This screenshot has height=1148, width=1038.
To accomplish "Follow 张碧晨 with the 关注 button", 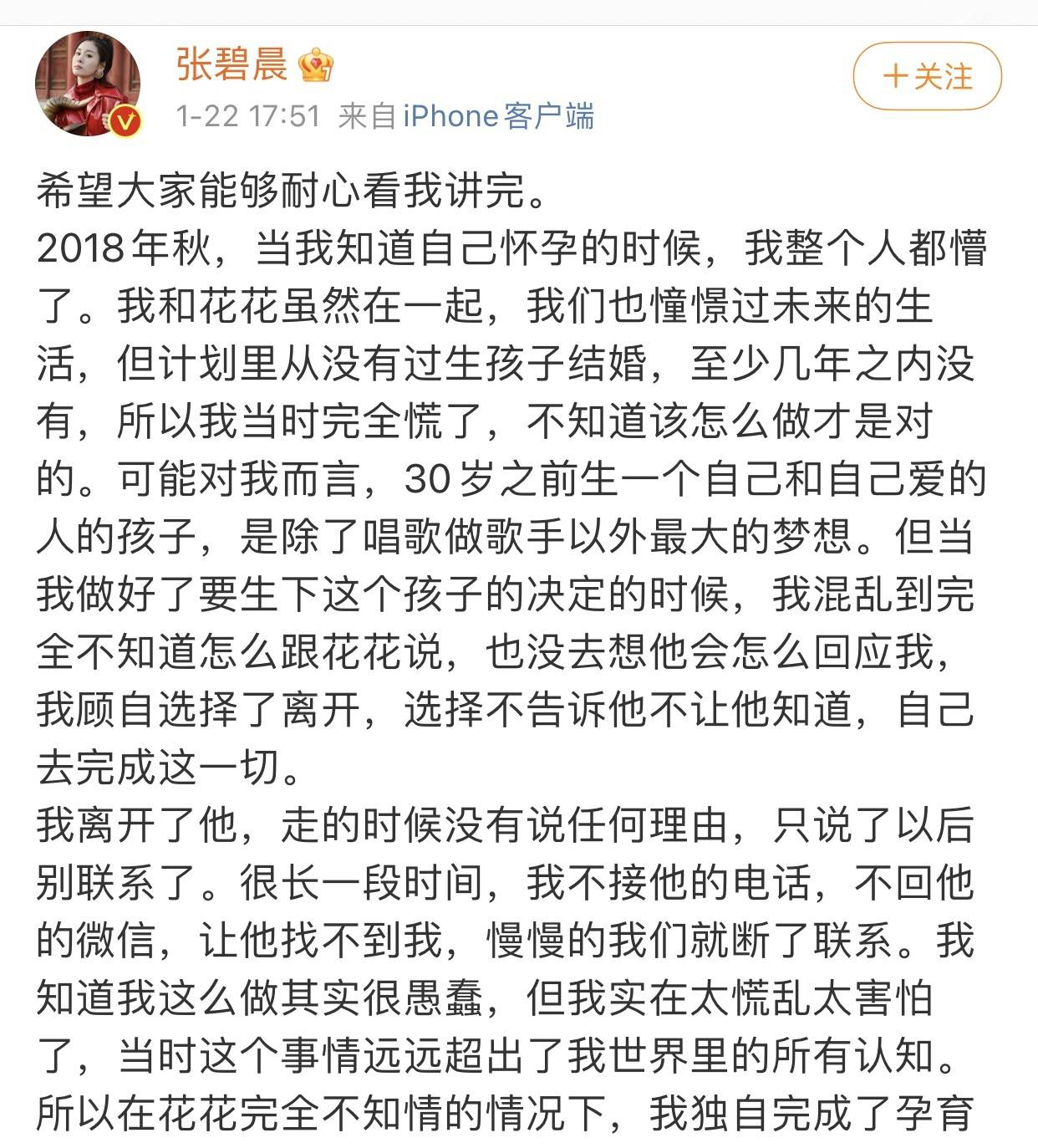I will tap(927, 77).
